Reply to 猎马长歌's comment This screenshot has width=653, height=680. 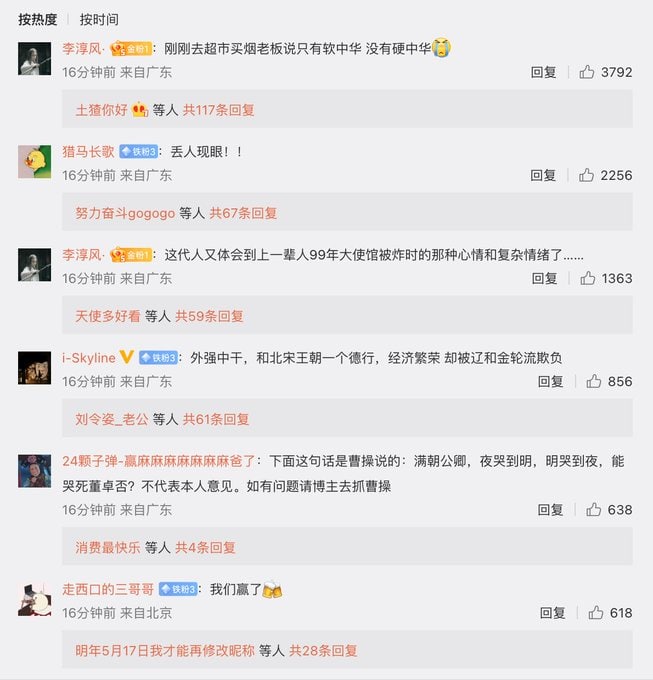[x=543, y=175]
